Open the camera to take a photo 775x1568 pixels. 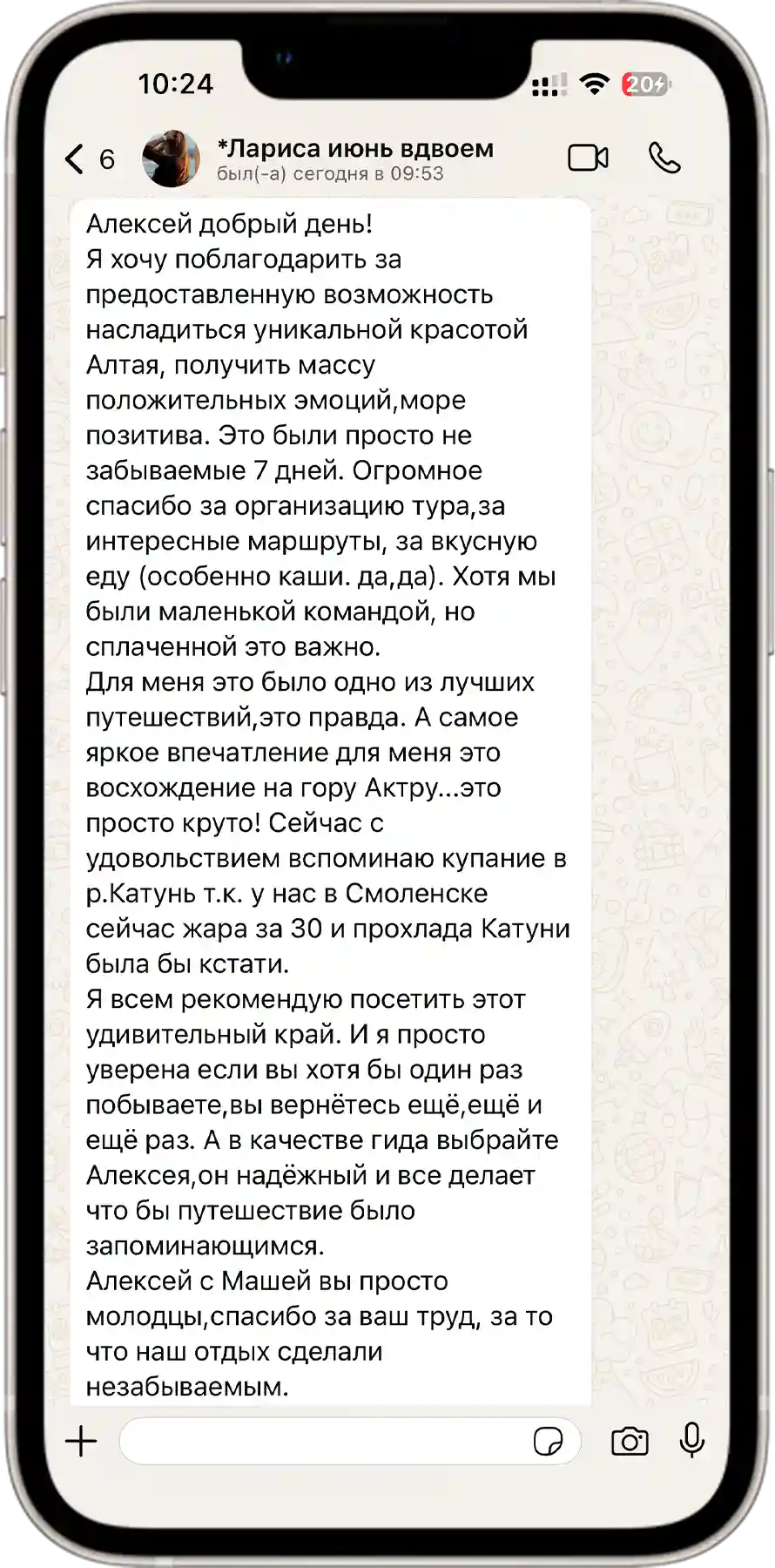point(630,1441)
